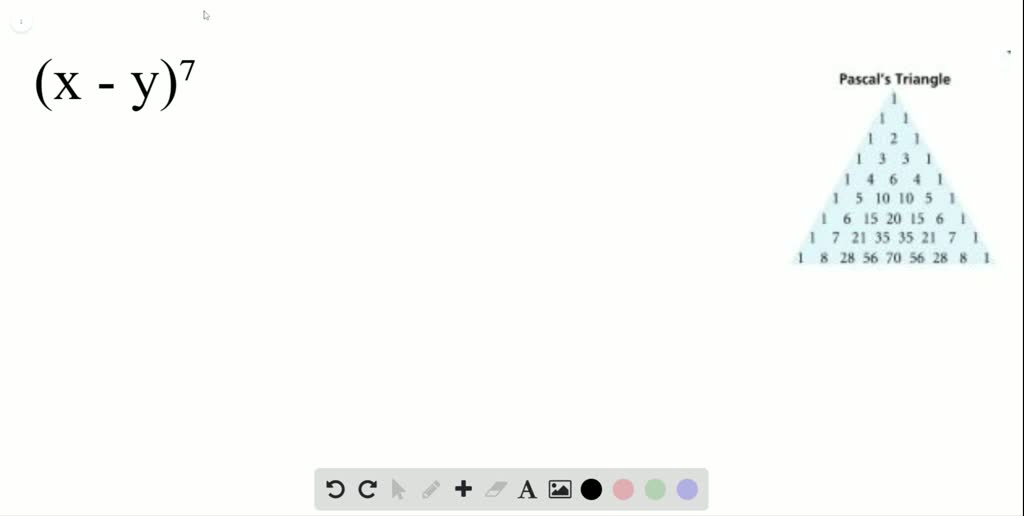Select the eraser tool
The height and width of the screenshot is (516, 1024).
click(x=496, y=489)
